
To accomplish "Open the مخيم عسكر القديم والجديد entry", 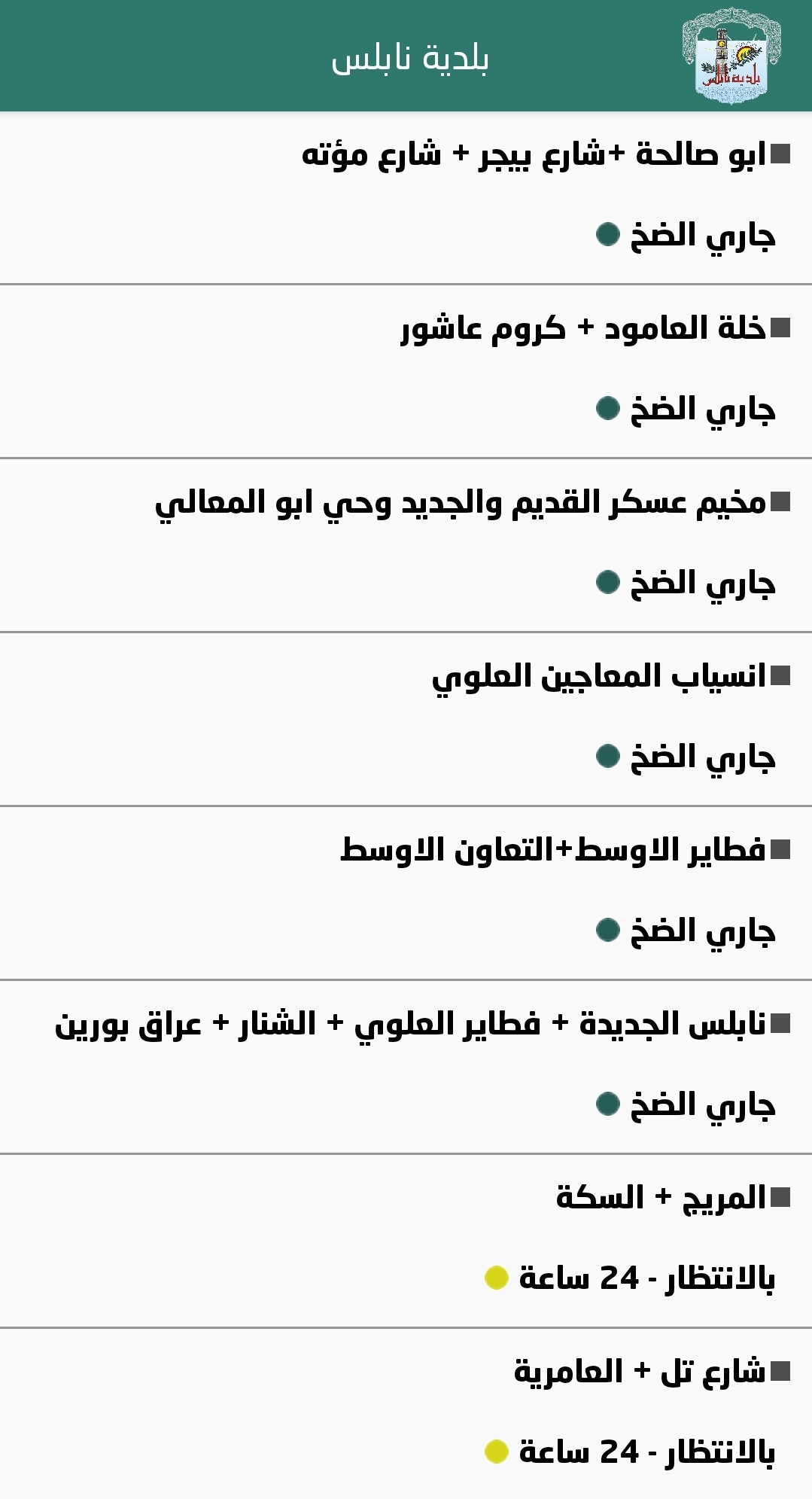I will click(406, 545).
